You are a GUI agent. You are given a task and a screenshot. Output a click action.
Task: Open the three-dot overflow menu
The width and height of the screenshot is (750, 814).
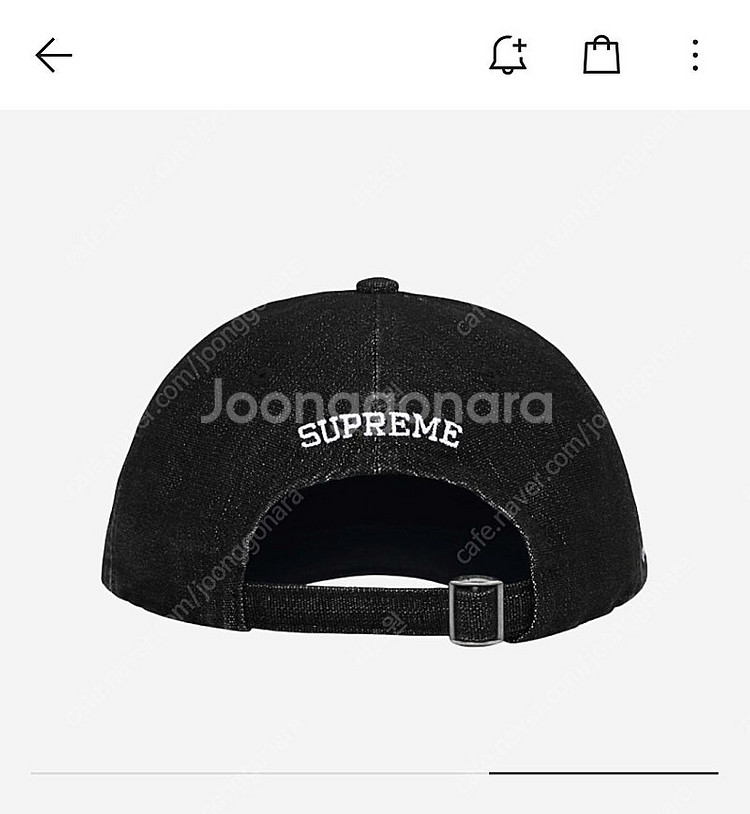point(695,55)
